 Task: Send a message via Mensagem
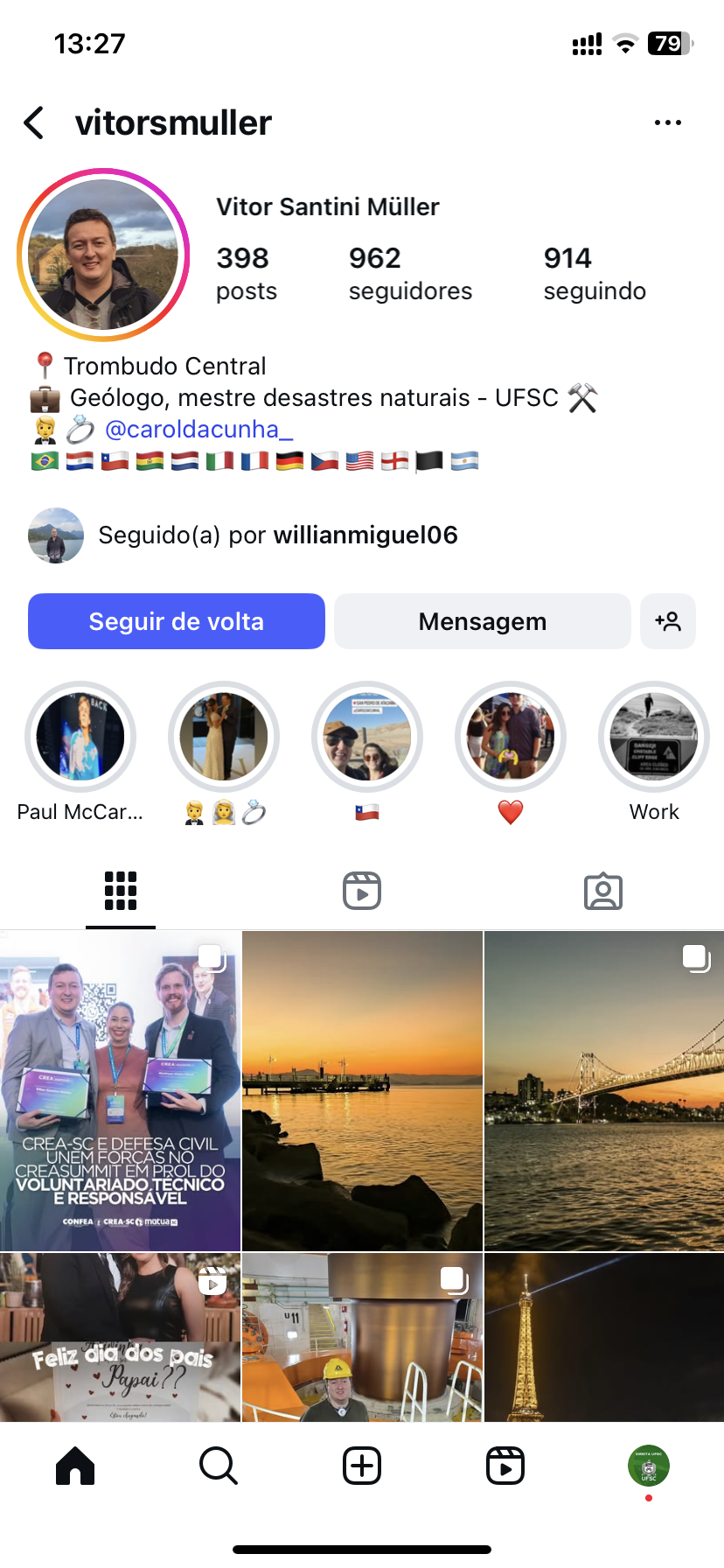coord(482,621)
